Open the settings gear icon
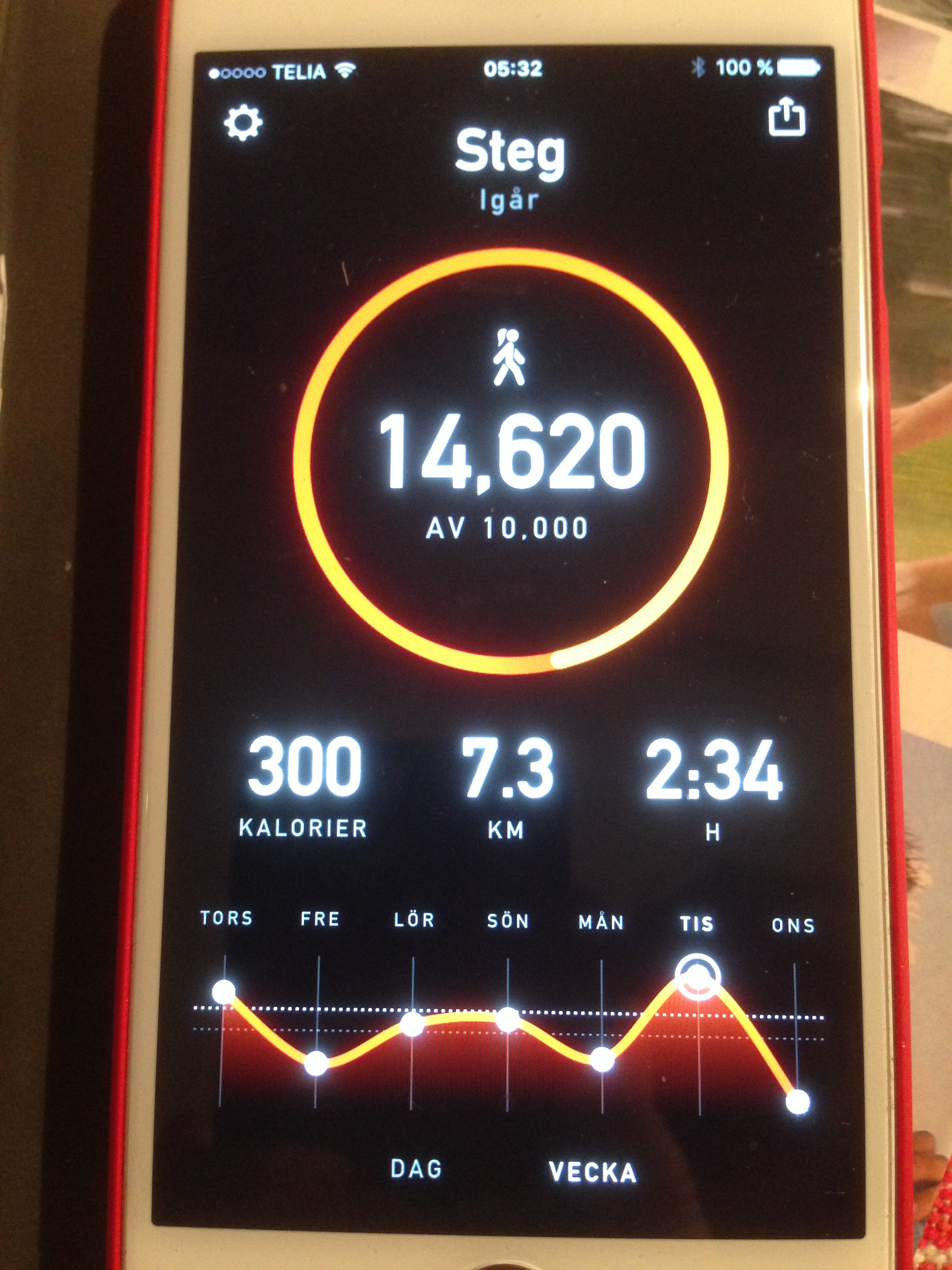The height and width of the screenshot is (1270, 952). coord(243,122)
